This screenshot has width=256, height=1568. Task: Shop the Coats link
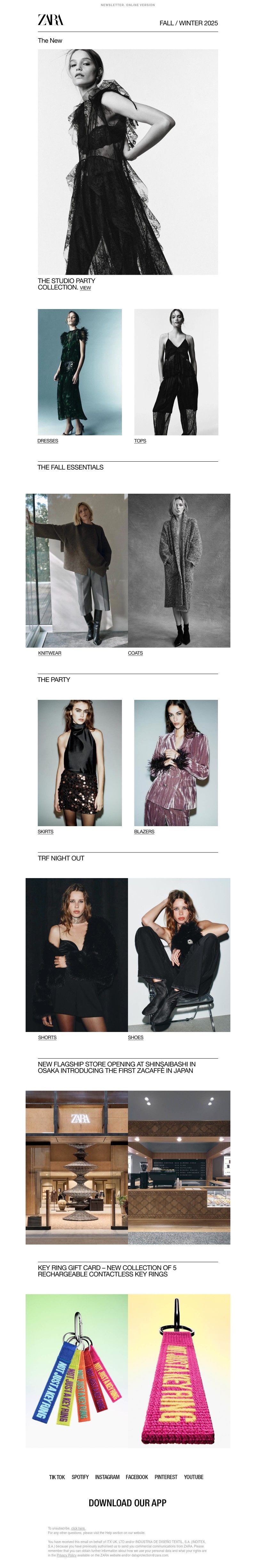[135, 652]
